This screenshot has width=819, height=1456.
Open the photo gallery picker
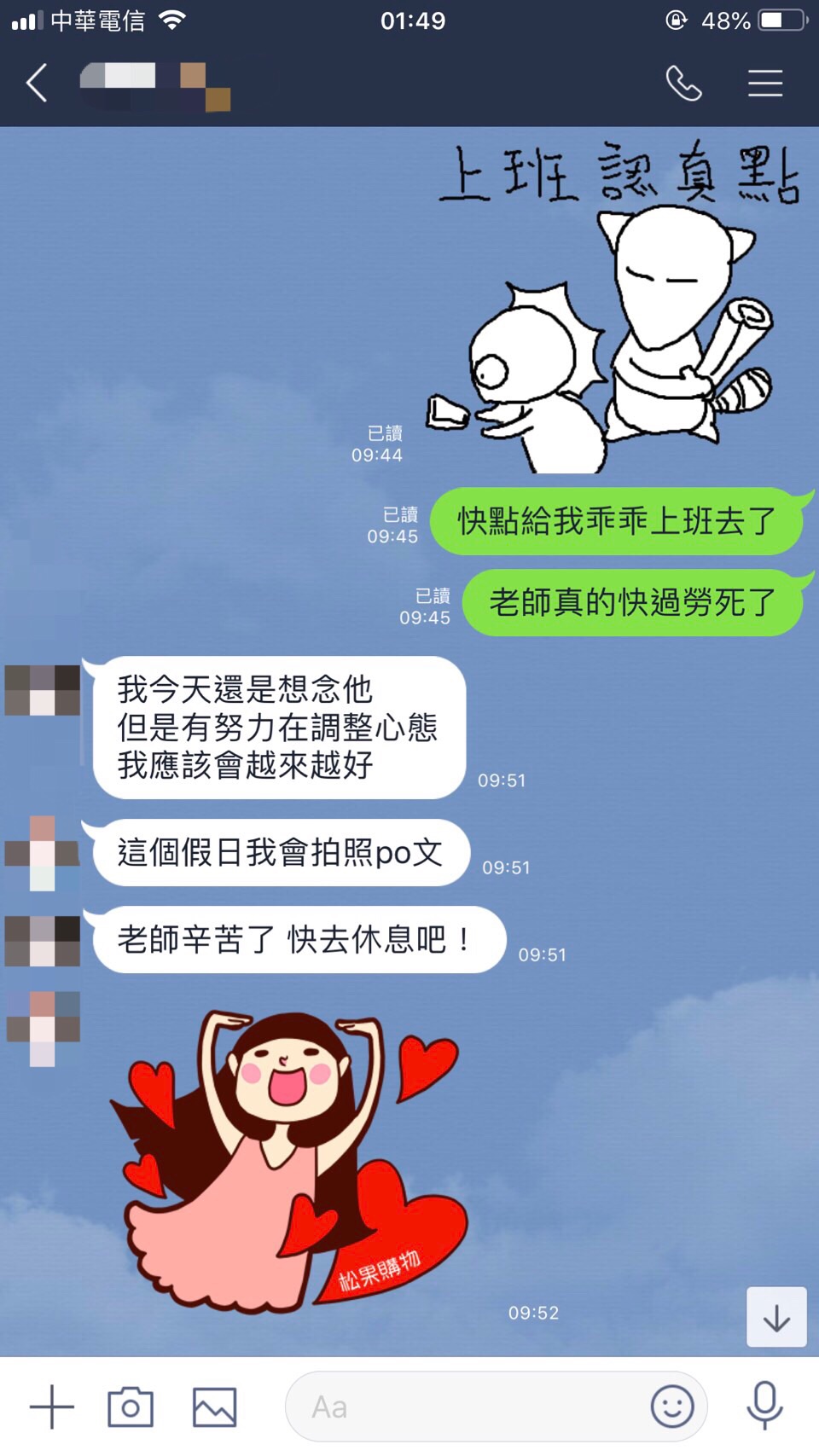coord(214,1407)
